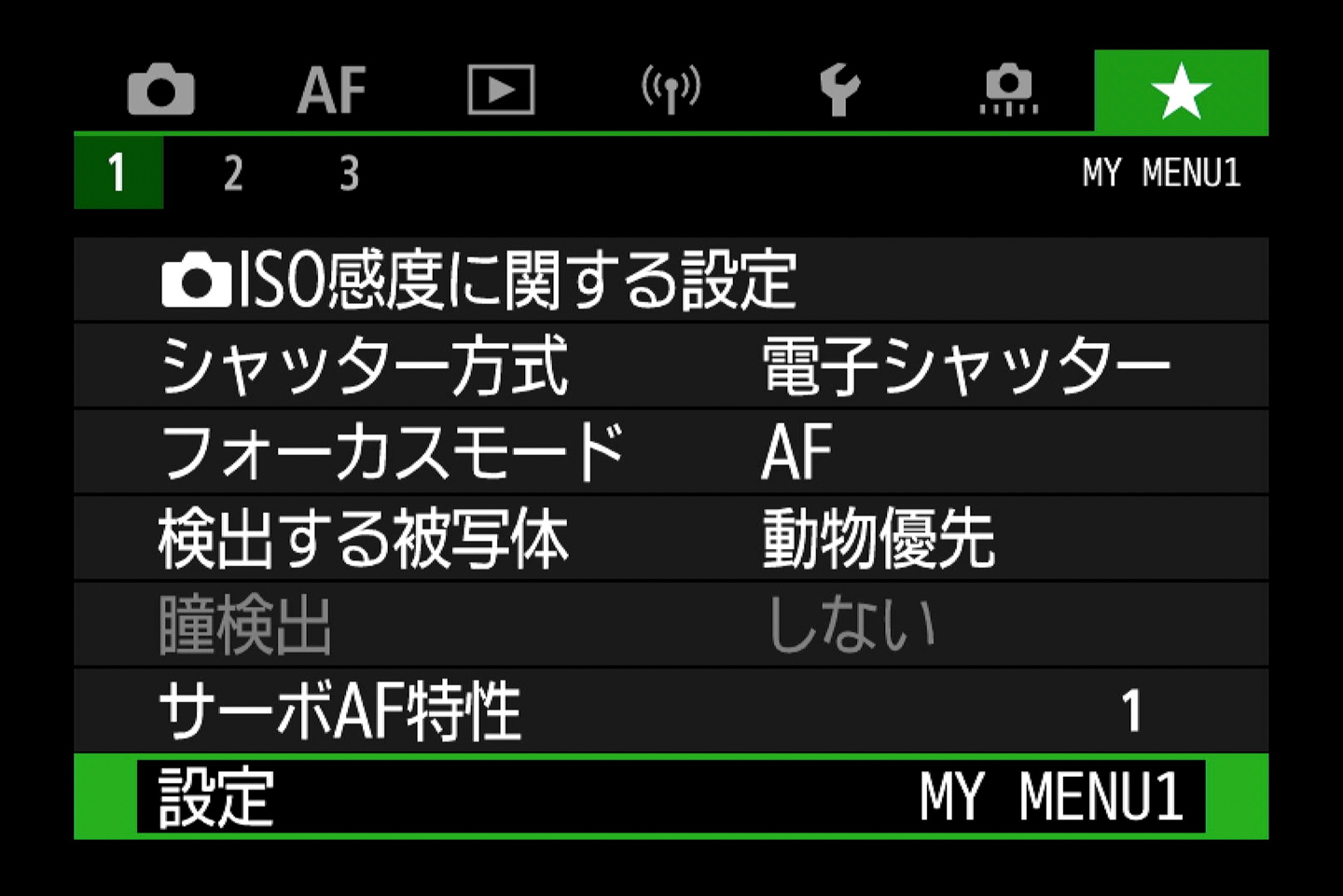Switch to My Menu page 2
1343x896 pixels.
point(233,173)
